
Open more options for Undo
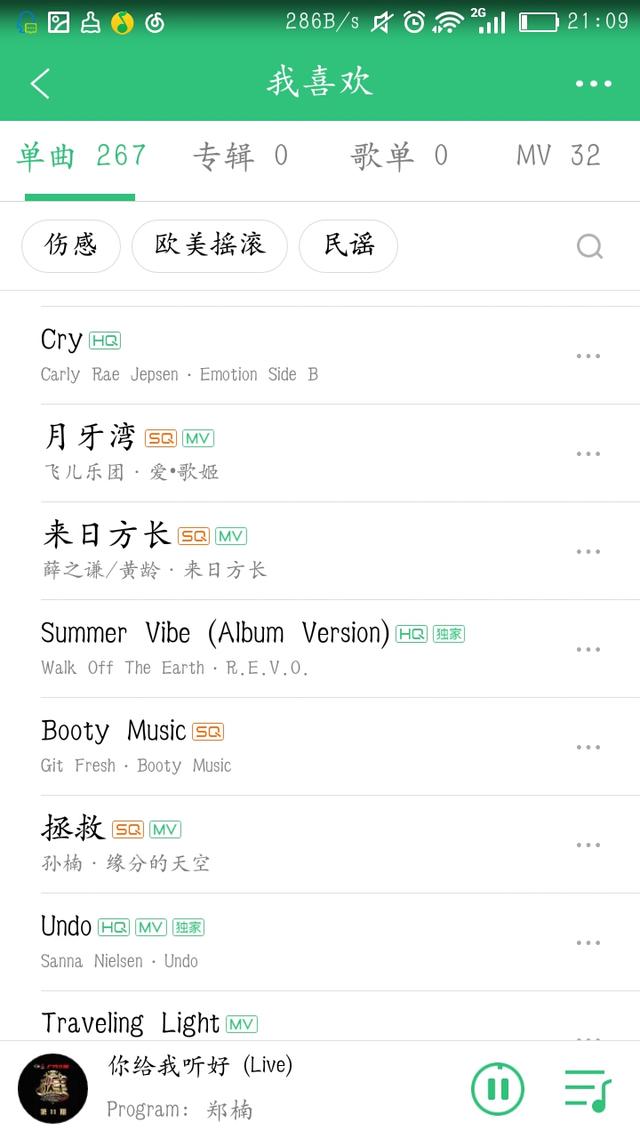pos(588,943)
